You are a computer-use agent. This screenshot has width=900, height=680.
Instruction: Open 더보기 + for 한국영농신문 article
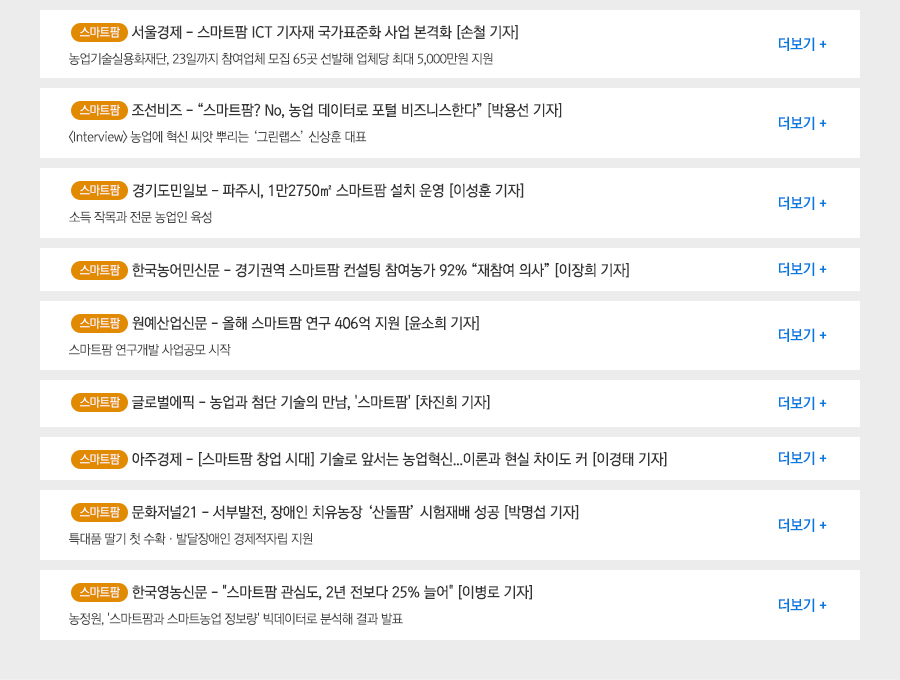(x=802, y=605)
